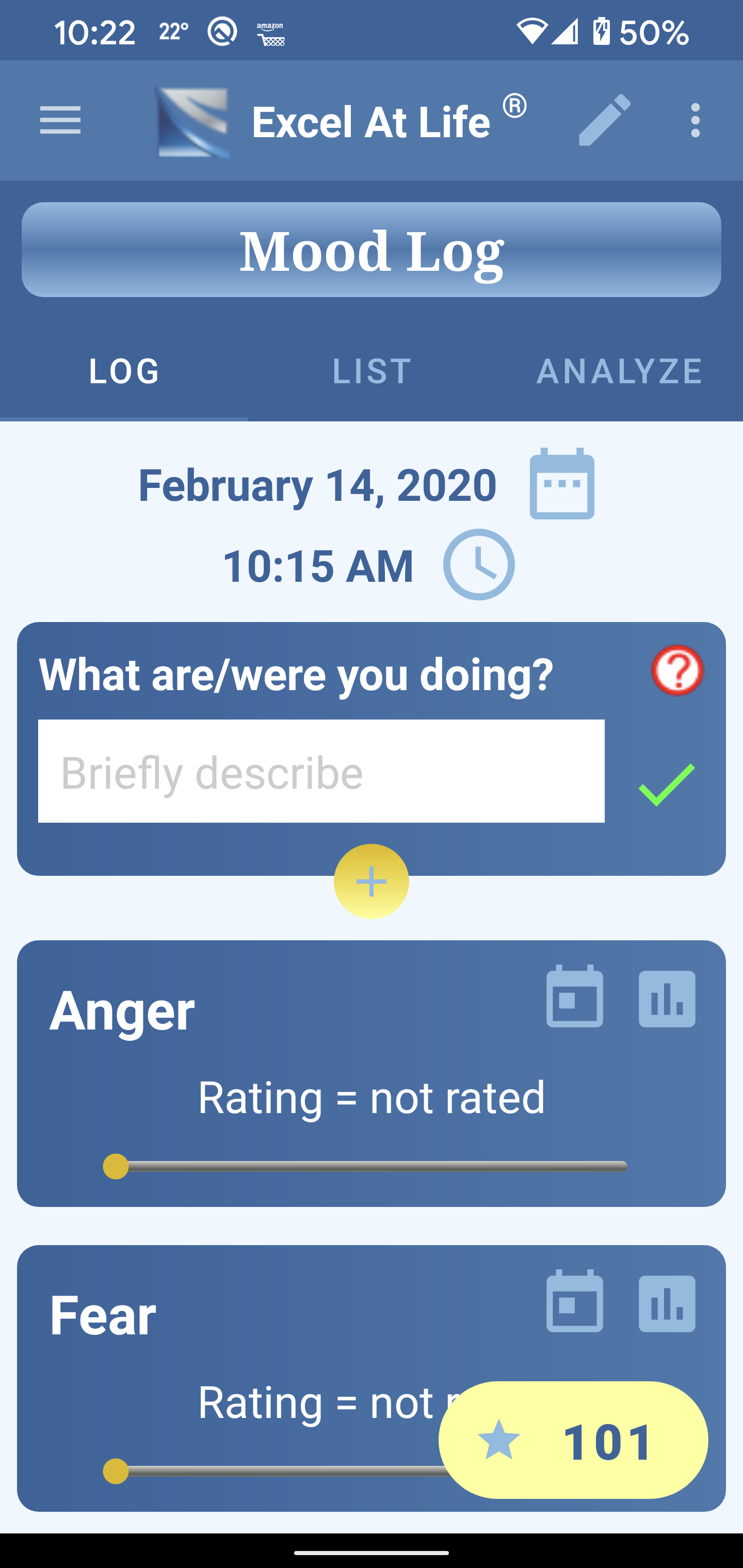
Task: Tap the pencil edit icon
Action: [x=604, y=120]
